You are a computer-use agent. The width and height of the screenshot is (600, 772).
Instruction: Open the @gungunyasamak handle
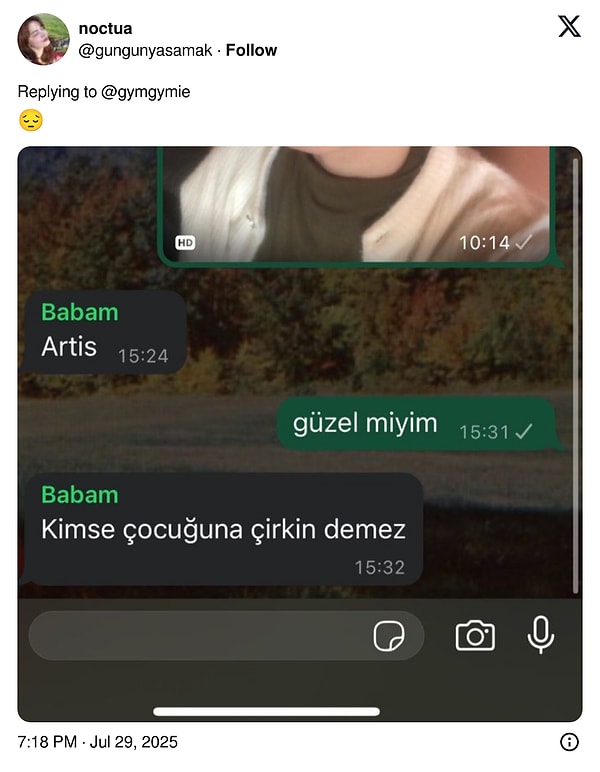click(145, 50)
